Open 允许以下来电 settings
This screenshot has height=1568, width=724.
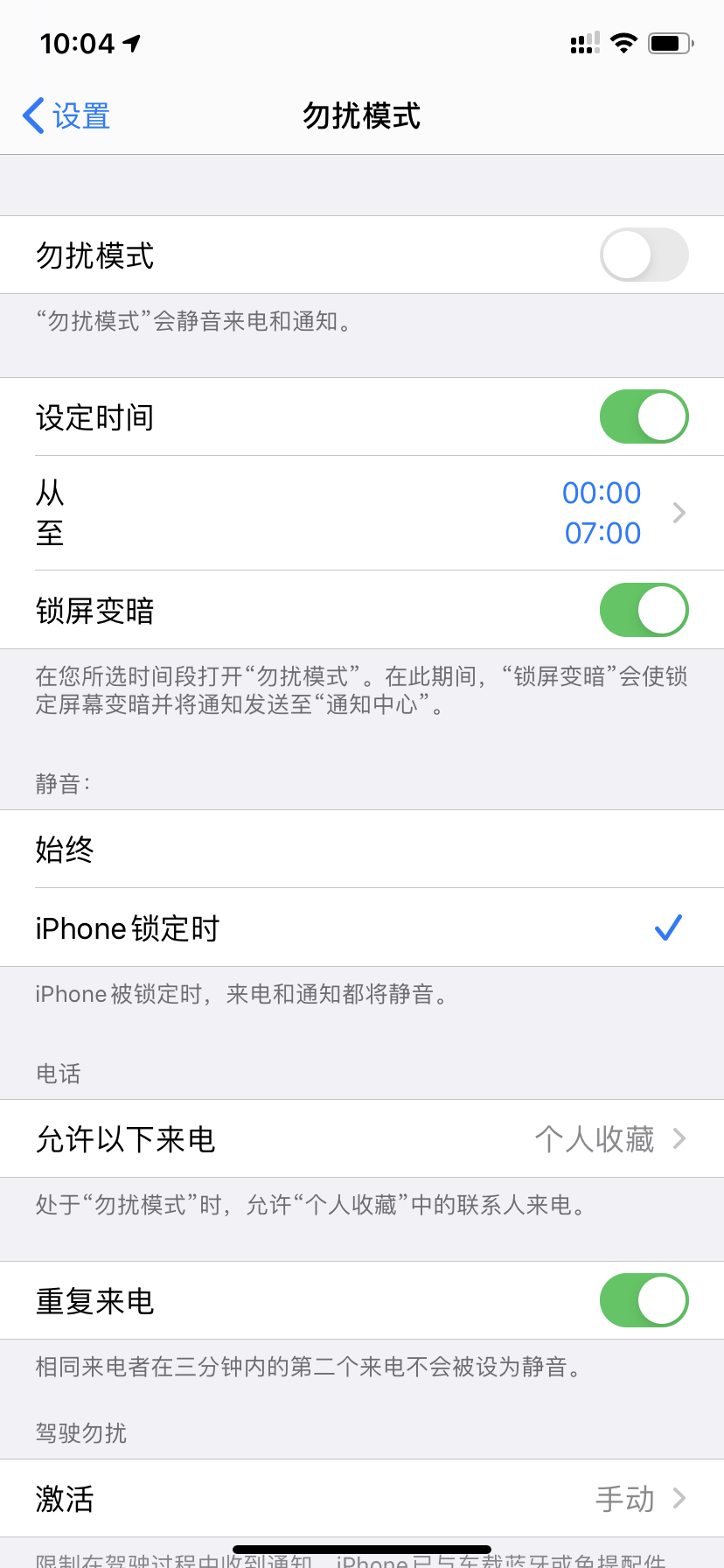[x=362, y=1139]
